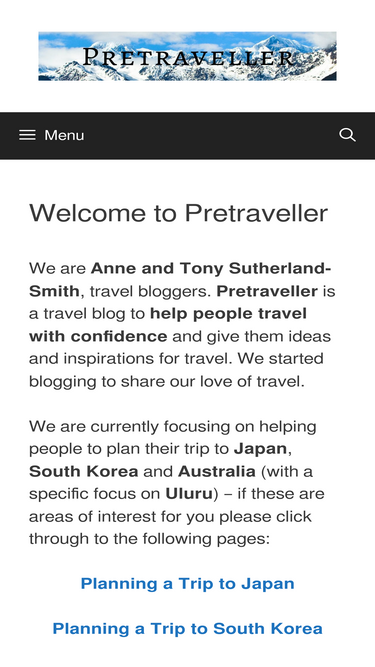375x667 pixels.
Task: Open the search magnifier icon
Action: point(347,135)
